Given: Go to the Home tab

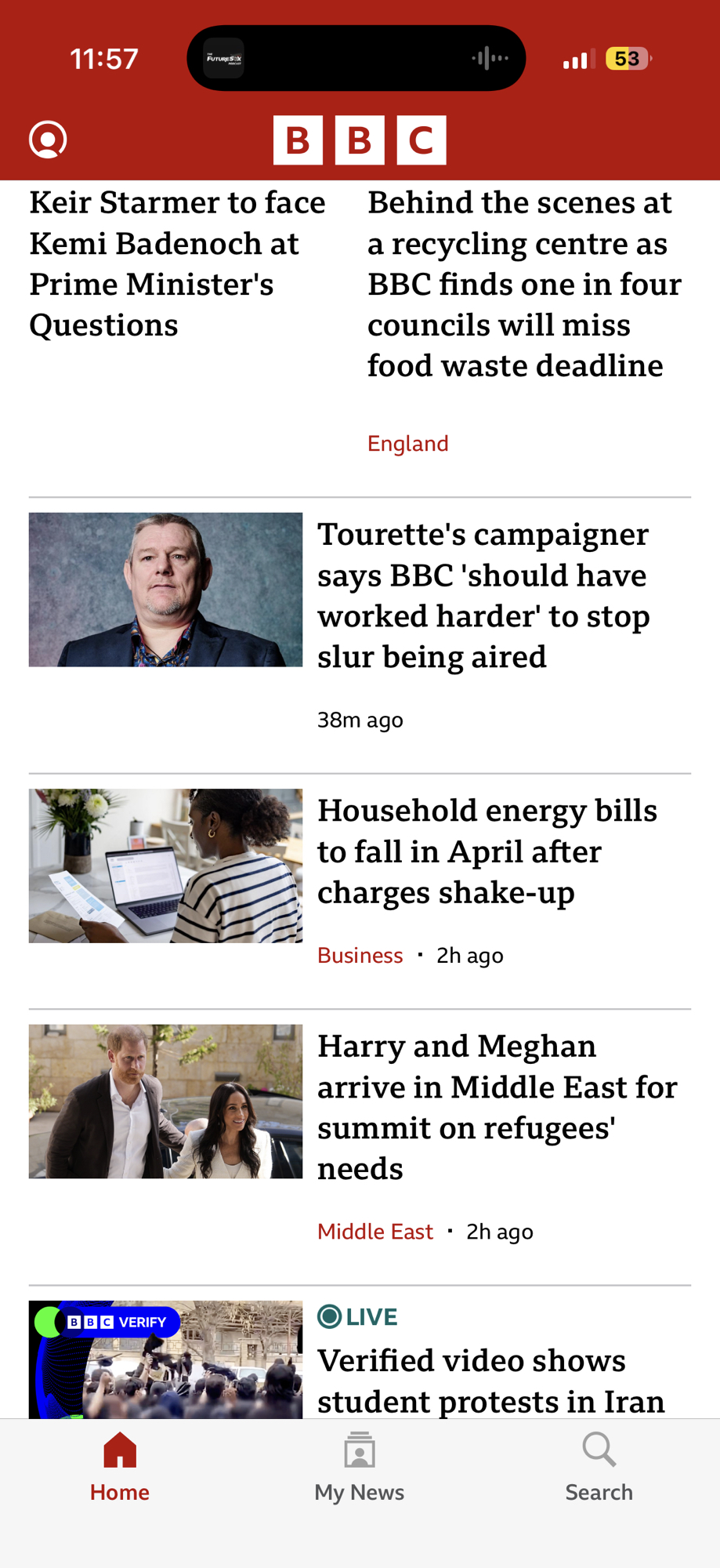Looking at the screenshot, I should pos(119,1468).
